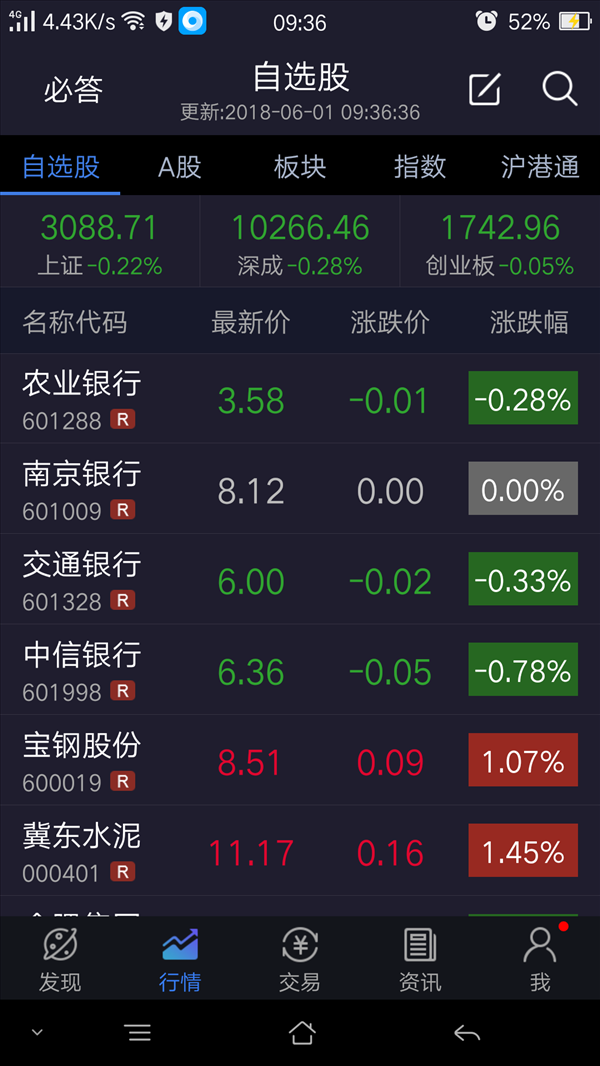The image size is (600, 1066).
Task: Open the 资讯 news tab
Action: point(420,959)
